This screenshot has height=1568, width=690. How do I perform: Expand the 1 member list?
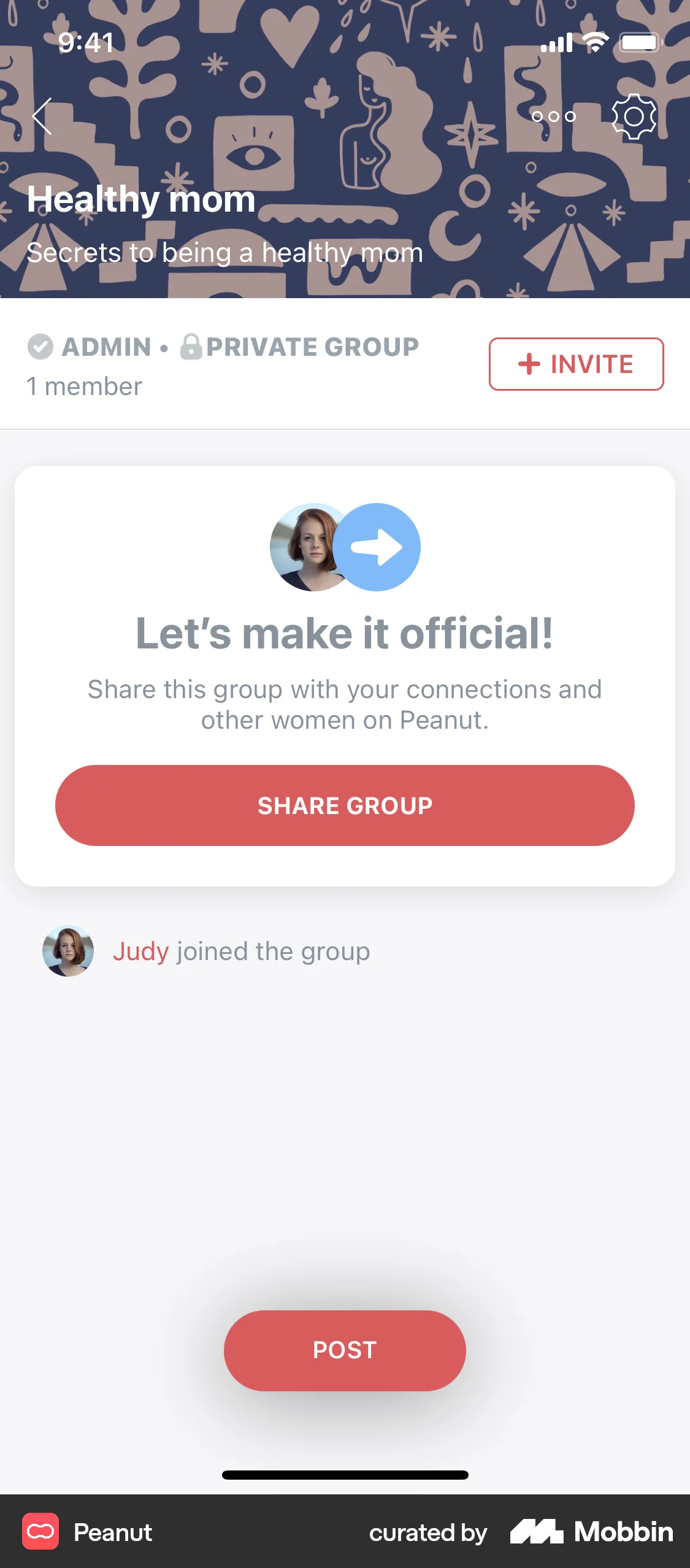click(84, 386)
